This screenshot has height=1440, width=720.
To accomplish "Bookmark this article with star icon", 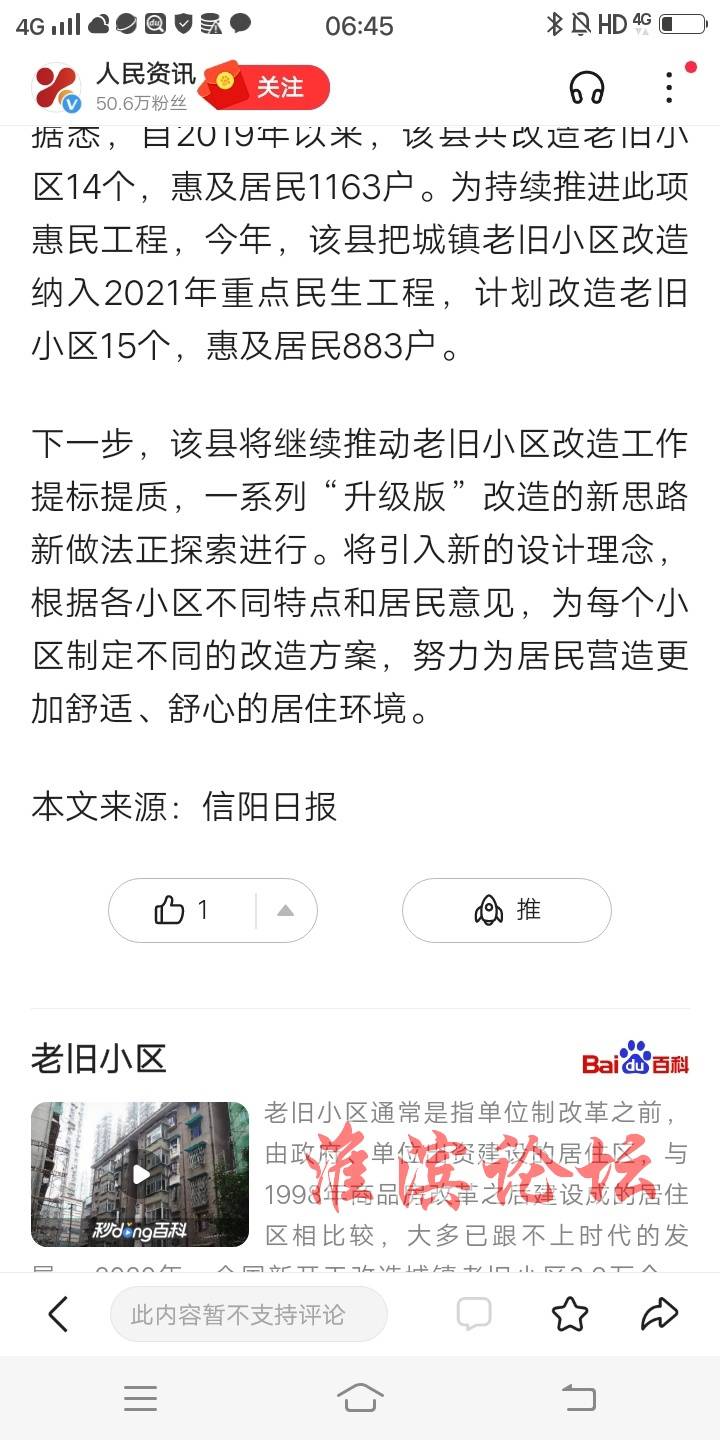I will point(570,1314).
